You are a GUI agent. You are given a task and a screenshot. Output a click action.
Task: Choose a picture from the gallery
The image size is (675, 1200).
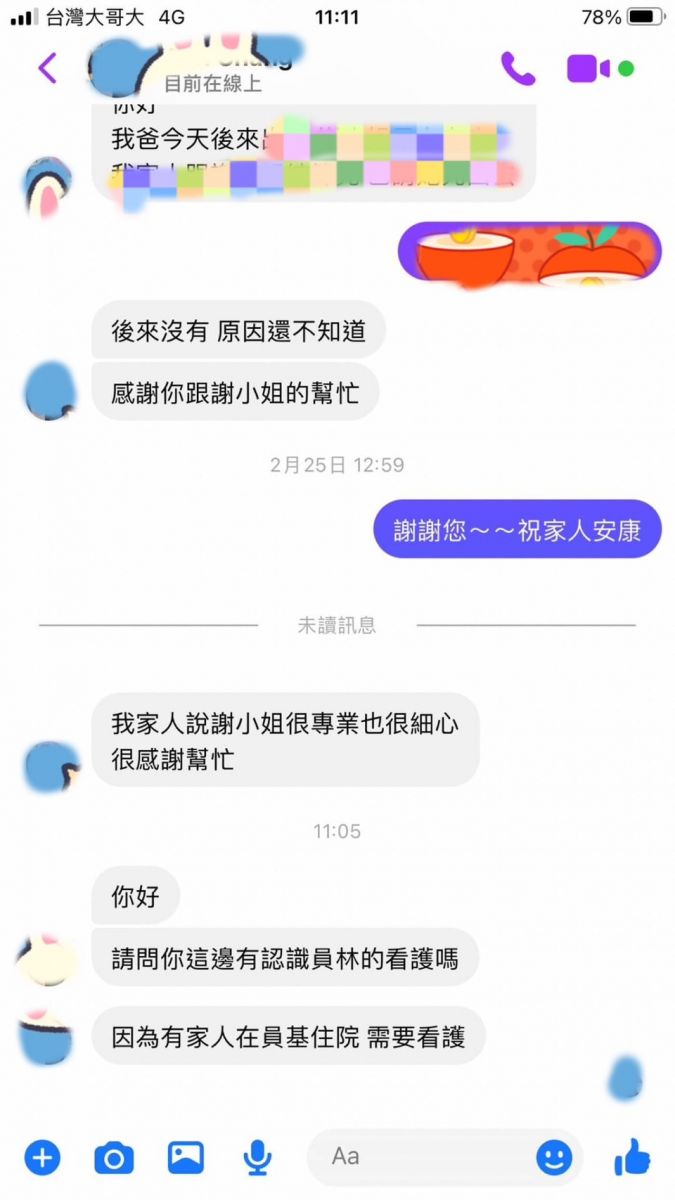pyautogui.click(x=186, y=1157)
